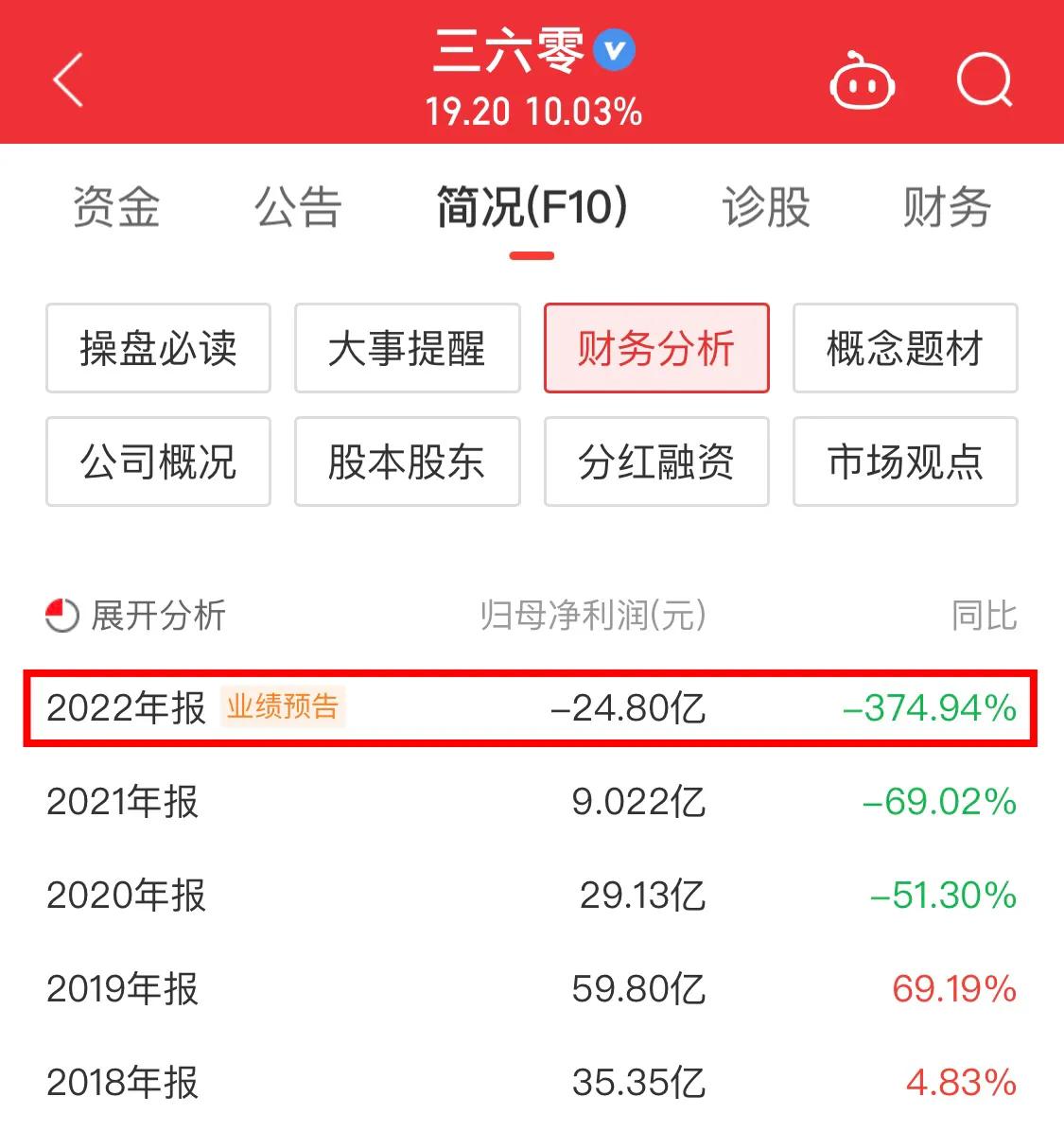1064x1131 pixels.
Task: Expand the 2021年报 row details
Action: click(x=532, y=803)
